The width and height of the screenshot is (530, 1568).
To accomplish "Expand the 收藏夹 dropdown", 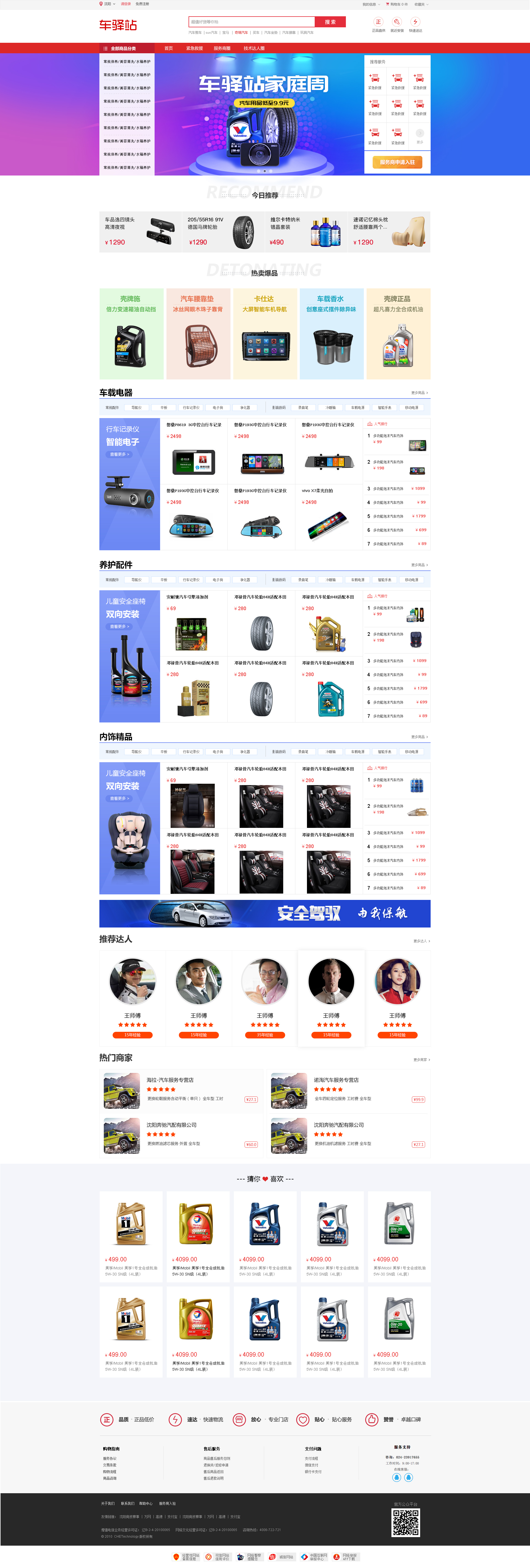I will (421, 4).
